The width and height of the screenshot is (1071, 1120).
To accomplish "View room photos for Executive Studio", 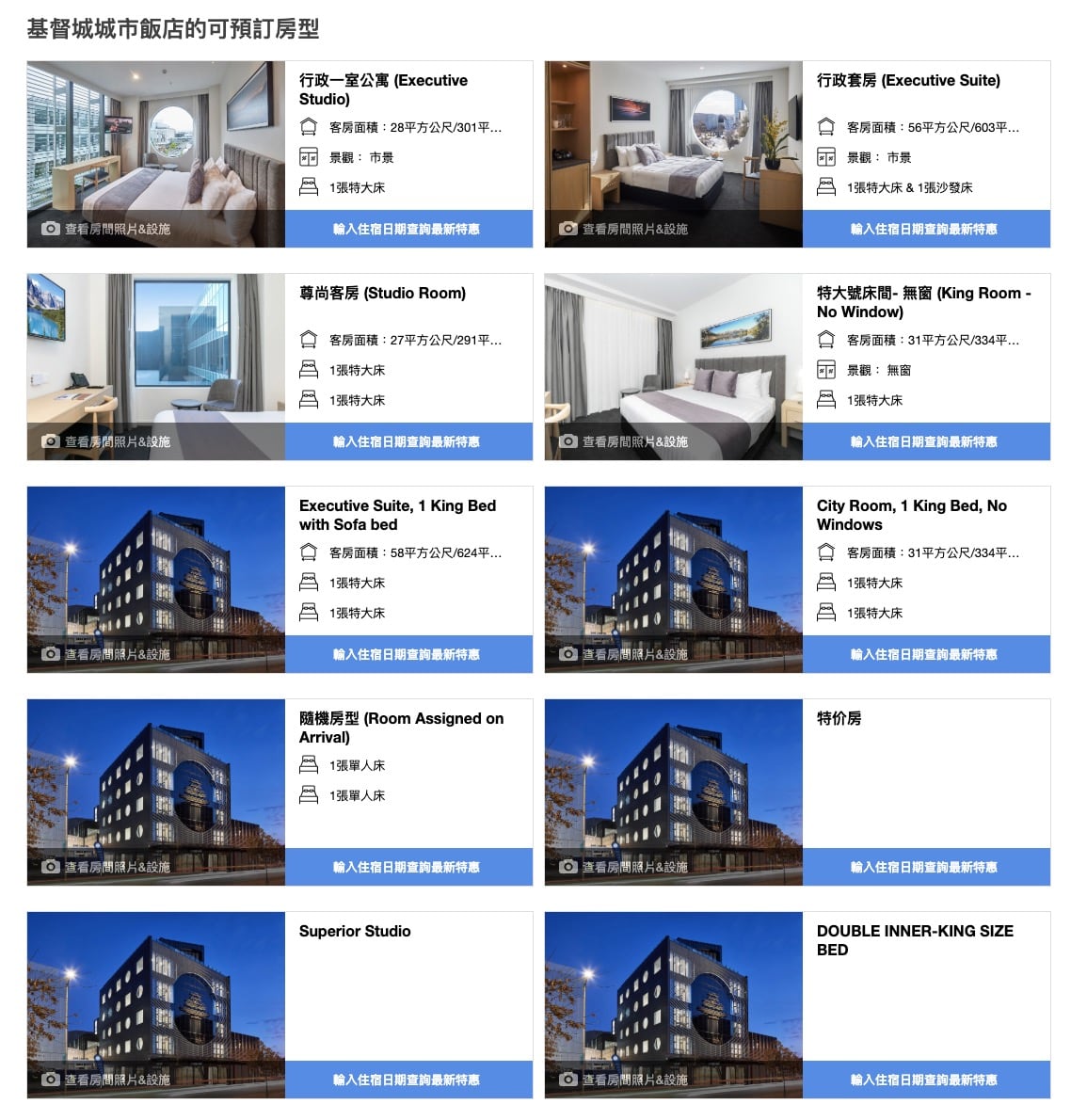I will [x=107, y=229].
